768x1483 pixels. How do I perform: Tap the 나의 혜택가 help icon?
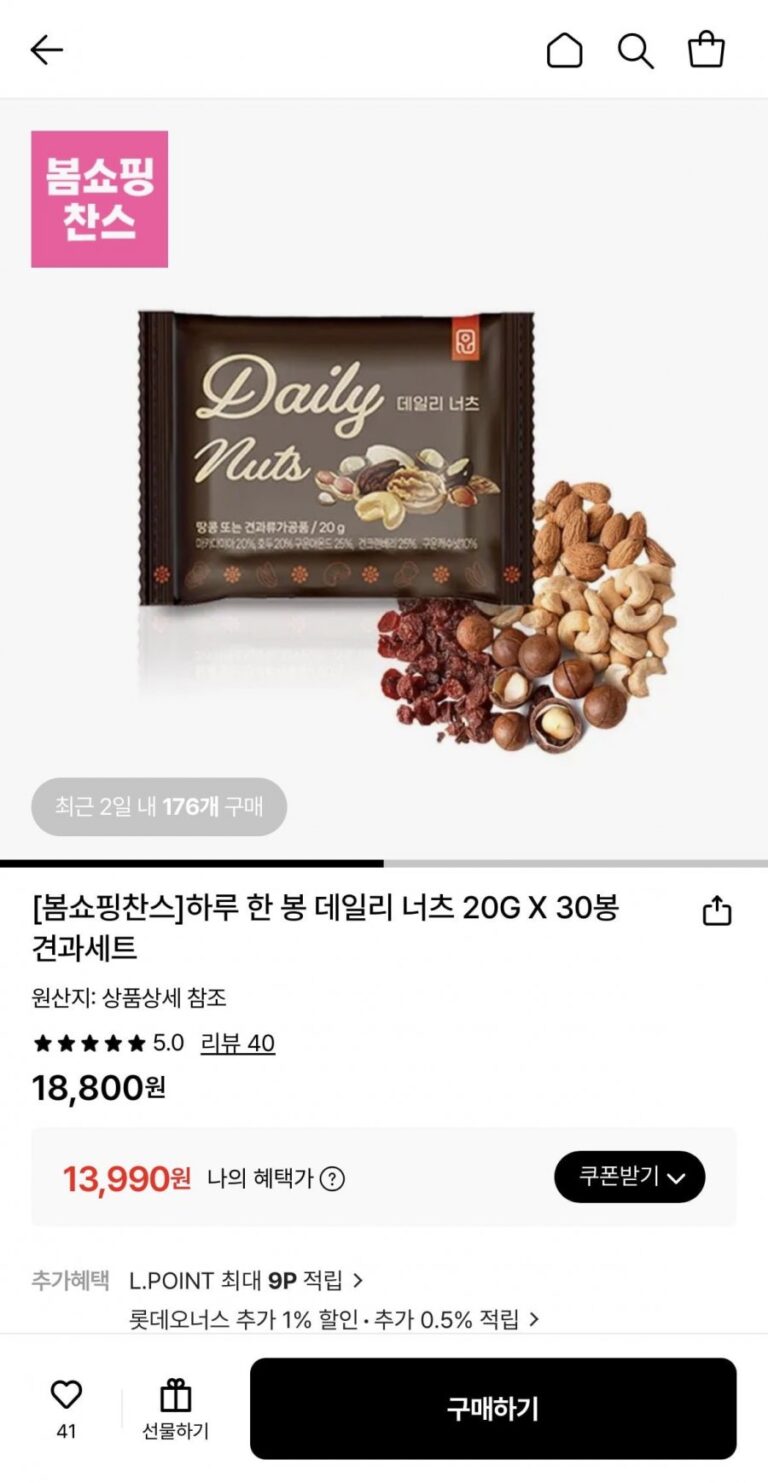[x=332, y=1179]
